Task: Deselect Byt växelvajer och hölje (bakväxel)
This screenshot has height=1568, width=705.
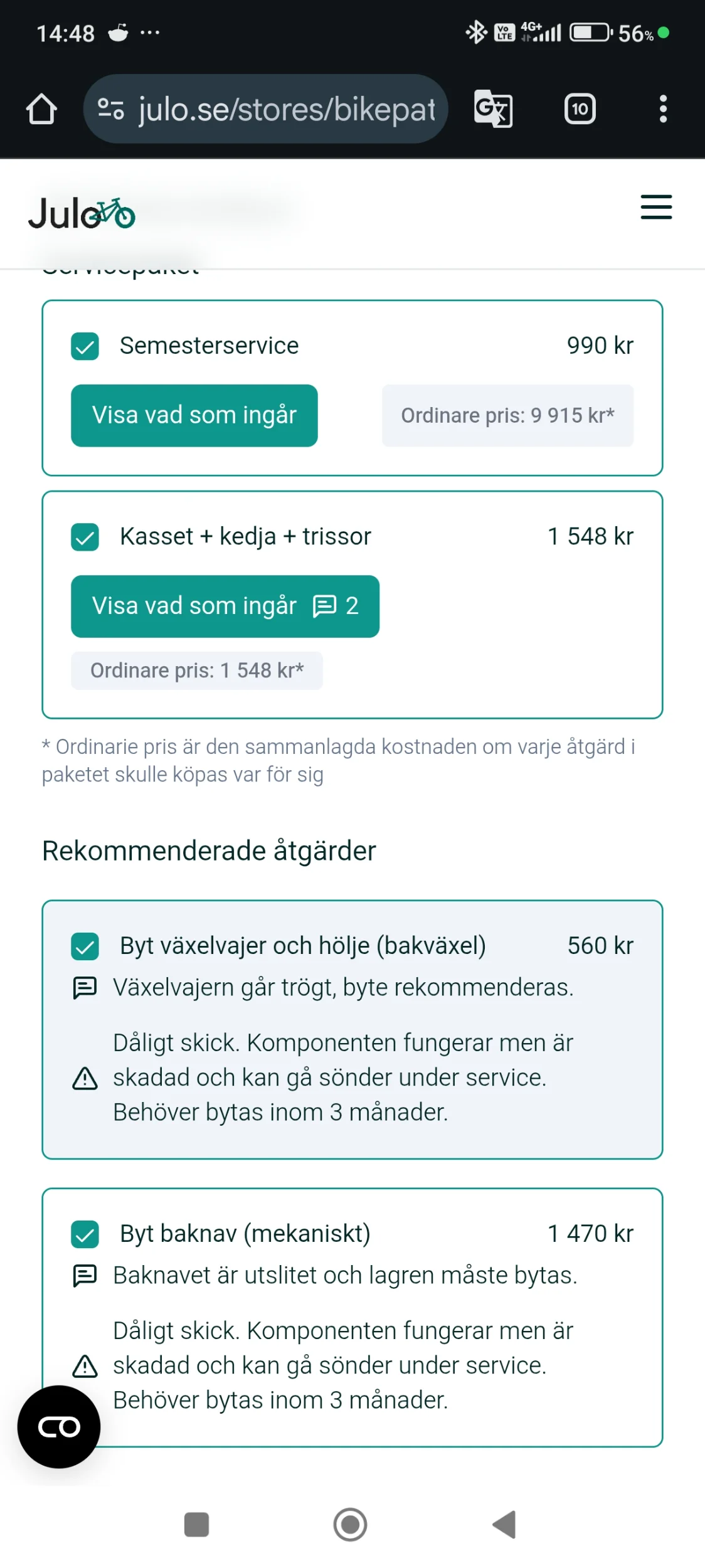Action: 85,946
